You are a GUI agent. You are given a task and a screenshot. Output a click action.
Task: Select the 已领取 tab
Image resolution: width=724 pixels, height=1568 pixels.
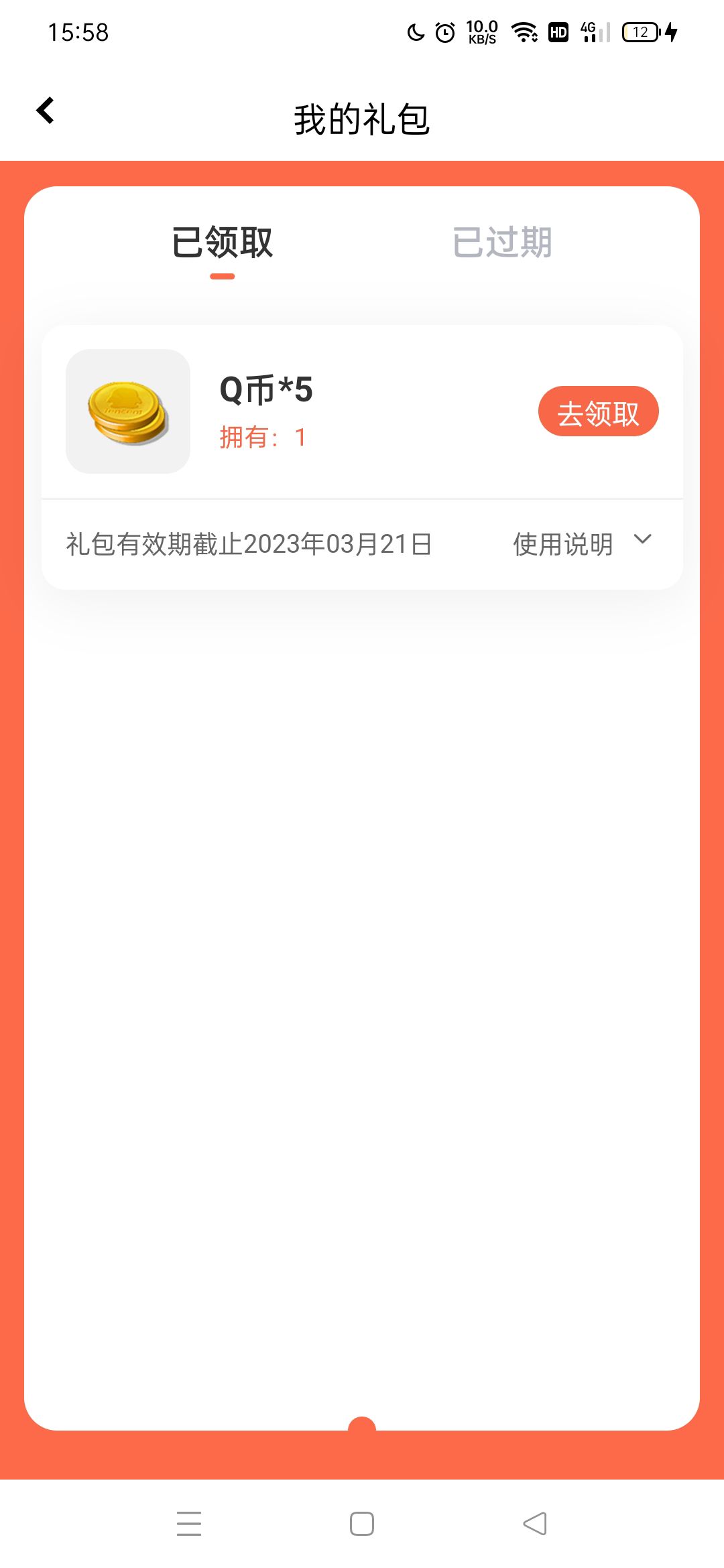[x=222, y=242]
